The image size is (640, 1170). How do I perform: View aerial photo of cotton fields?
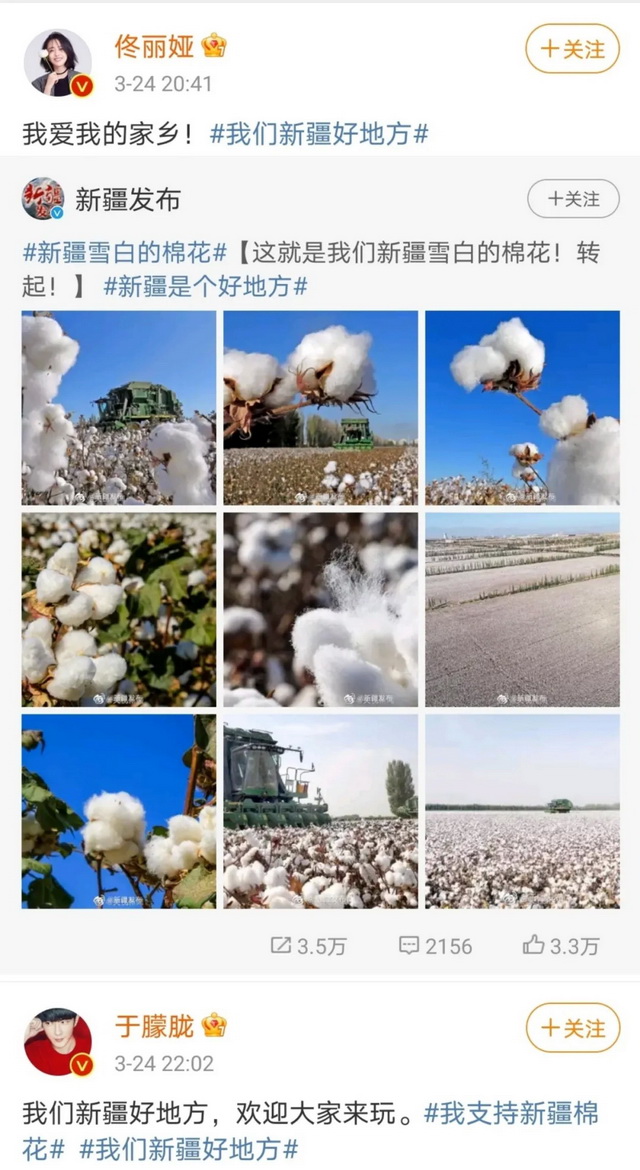pos(522,609)
